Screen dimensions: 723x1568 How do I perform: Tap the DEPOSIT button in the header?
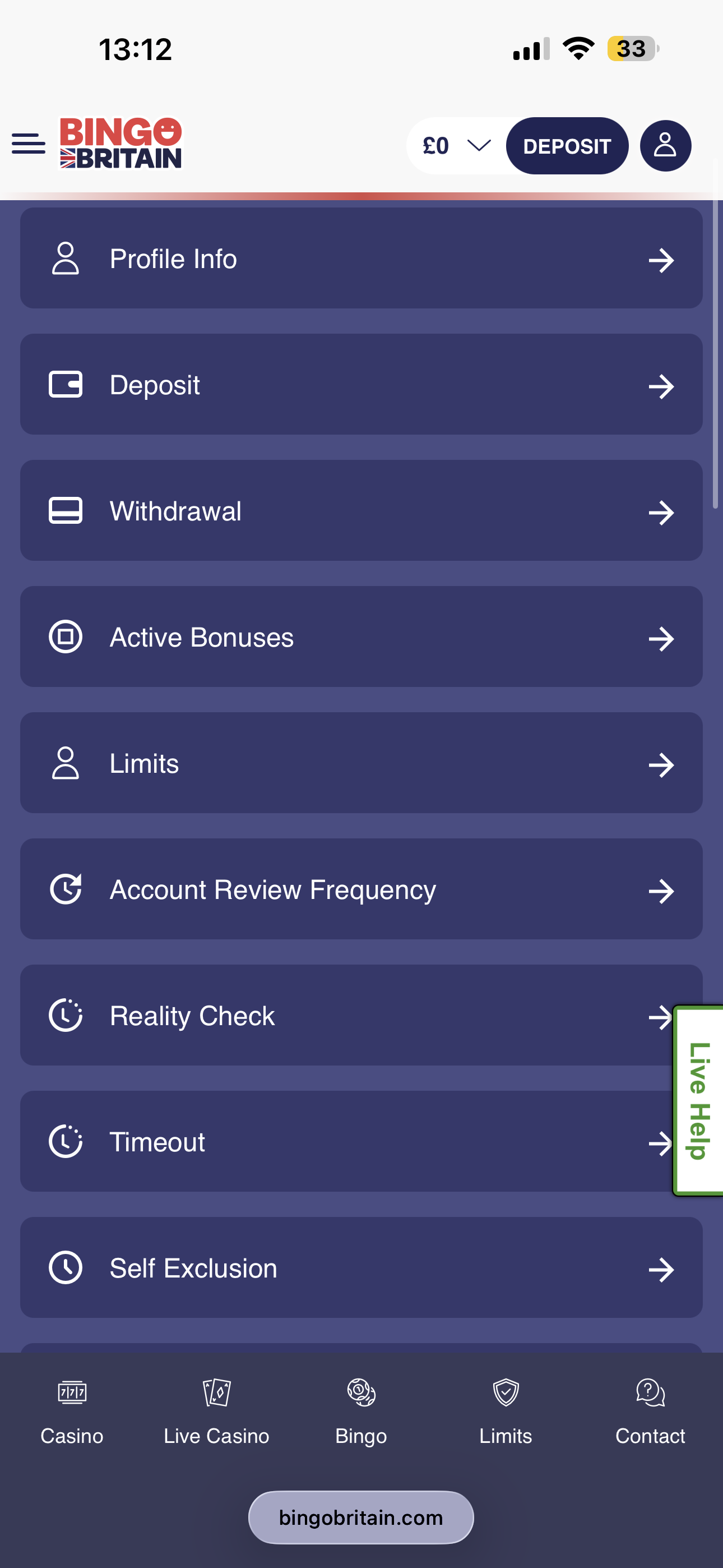(567, 146)
